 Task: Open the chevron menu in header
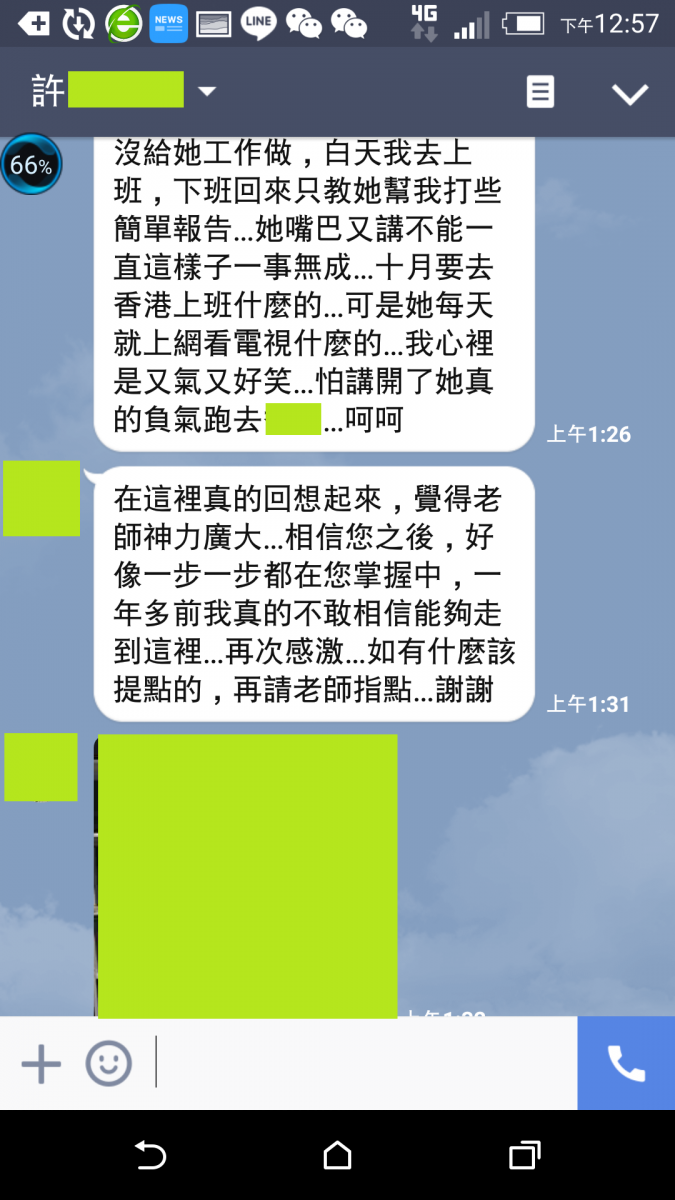(x=630, y=94)
